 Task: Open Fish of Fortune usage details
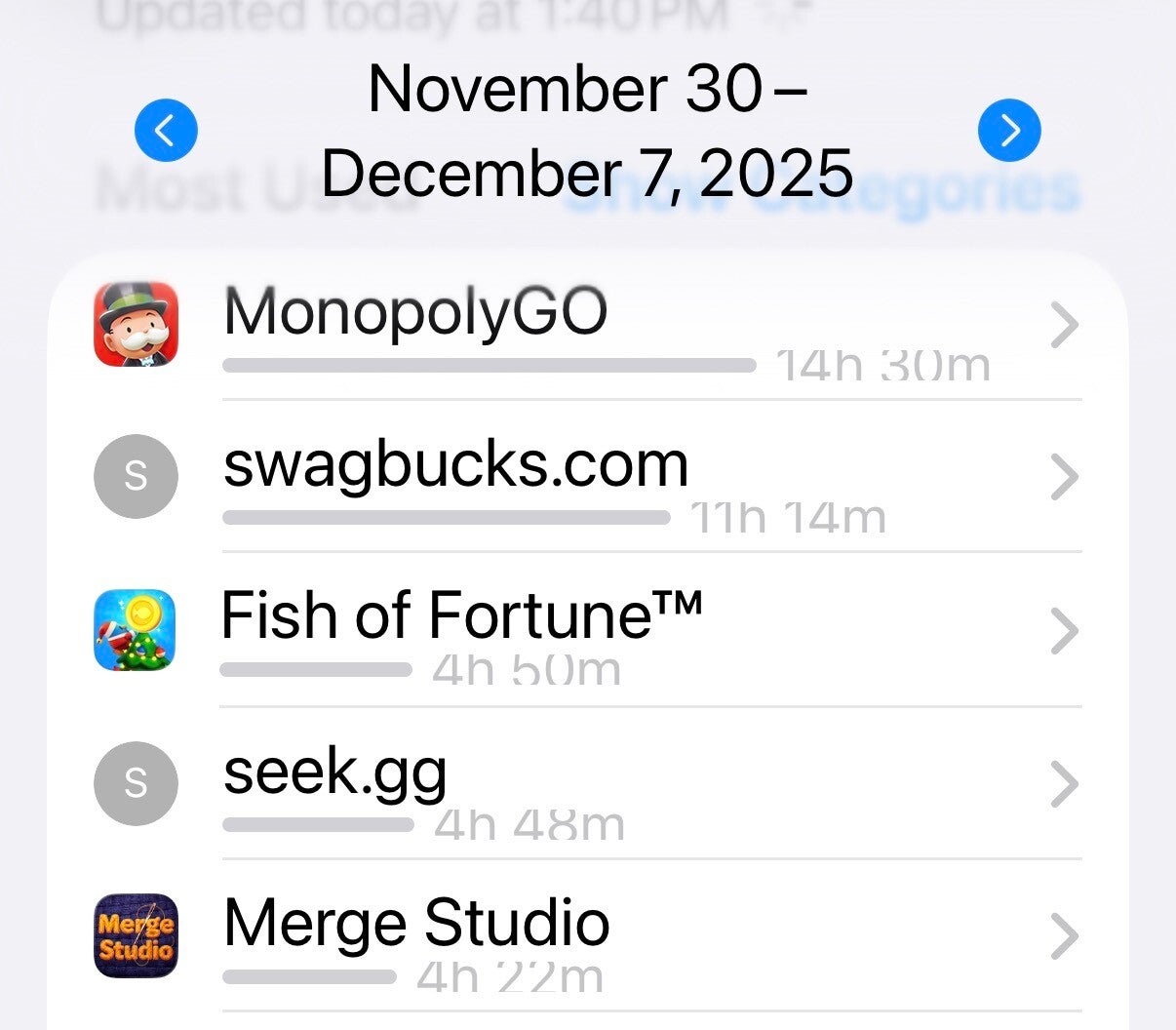pyautogui.click(x=585, y=630)
